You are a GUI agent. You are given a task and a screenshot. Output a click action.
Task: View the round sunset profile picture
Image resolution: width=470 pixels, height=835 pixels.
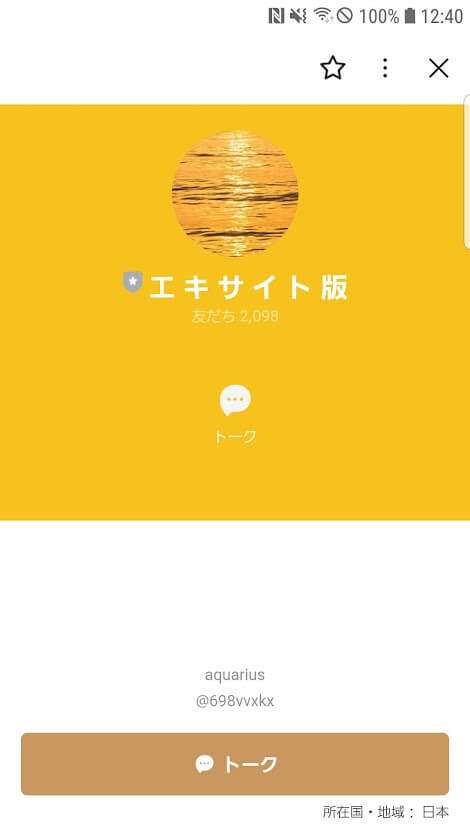tap(235, 194)
